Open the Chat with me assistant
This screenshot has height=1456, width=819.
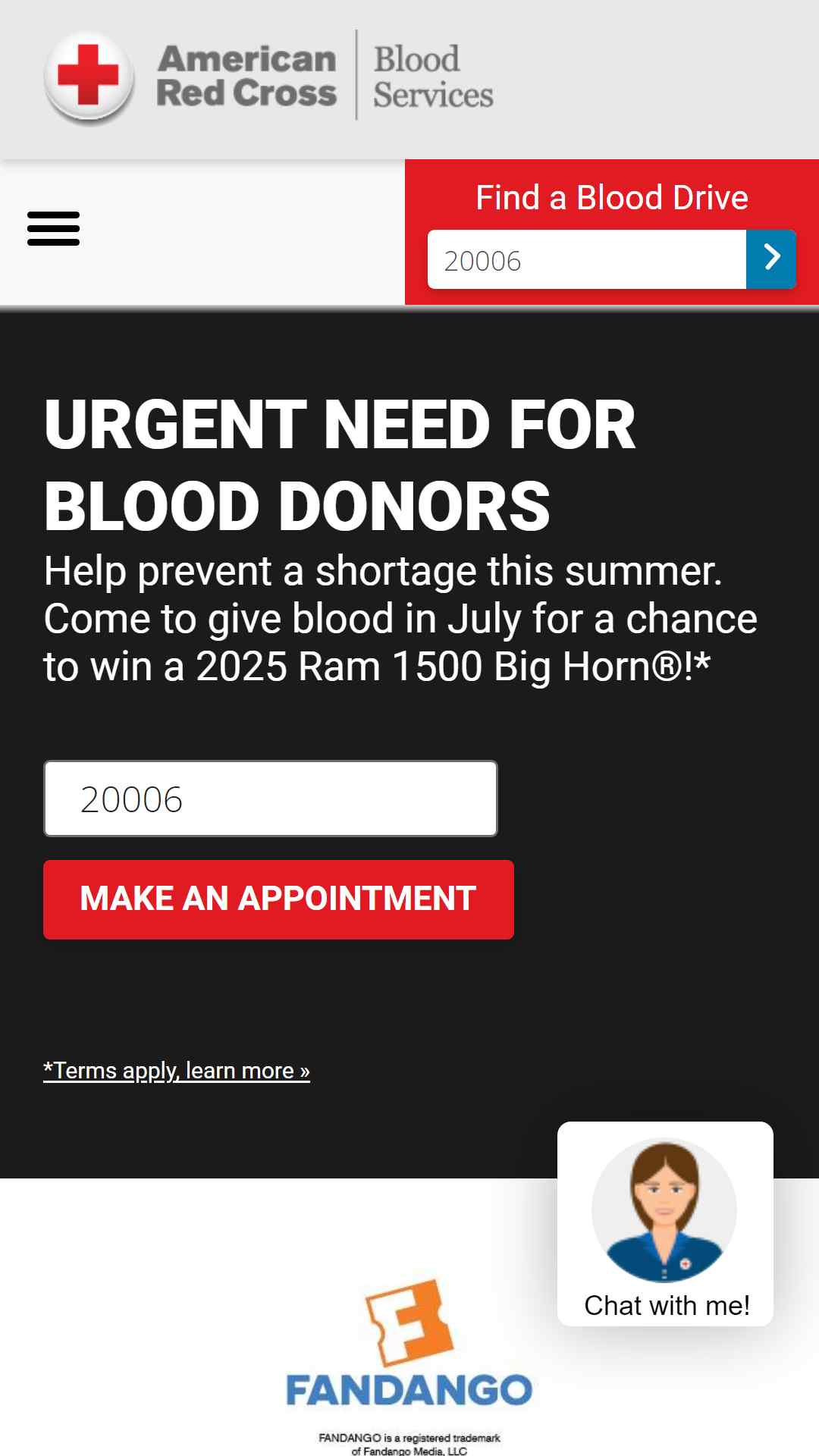(665, 1224)
